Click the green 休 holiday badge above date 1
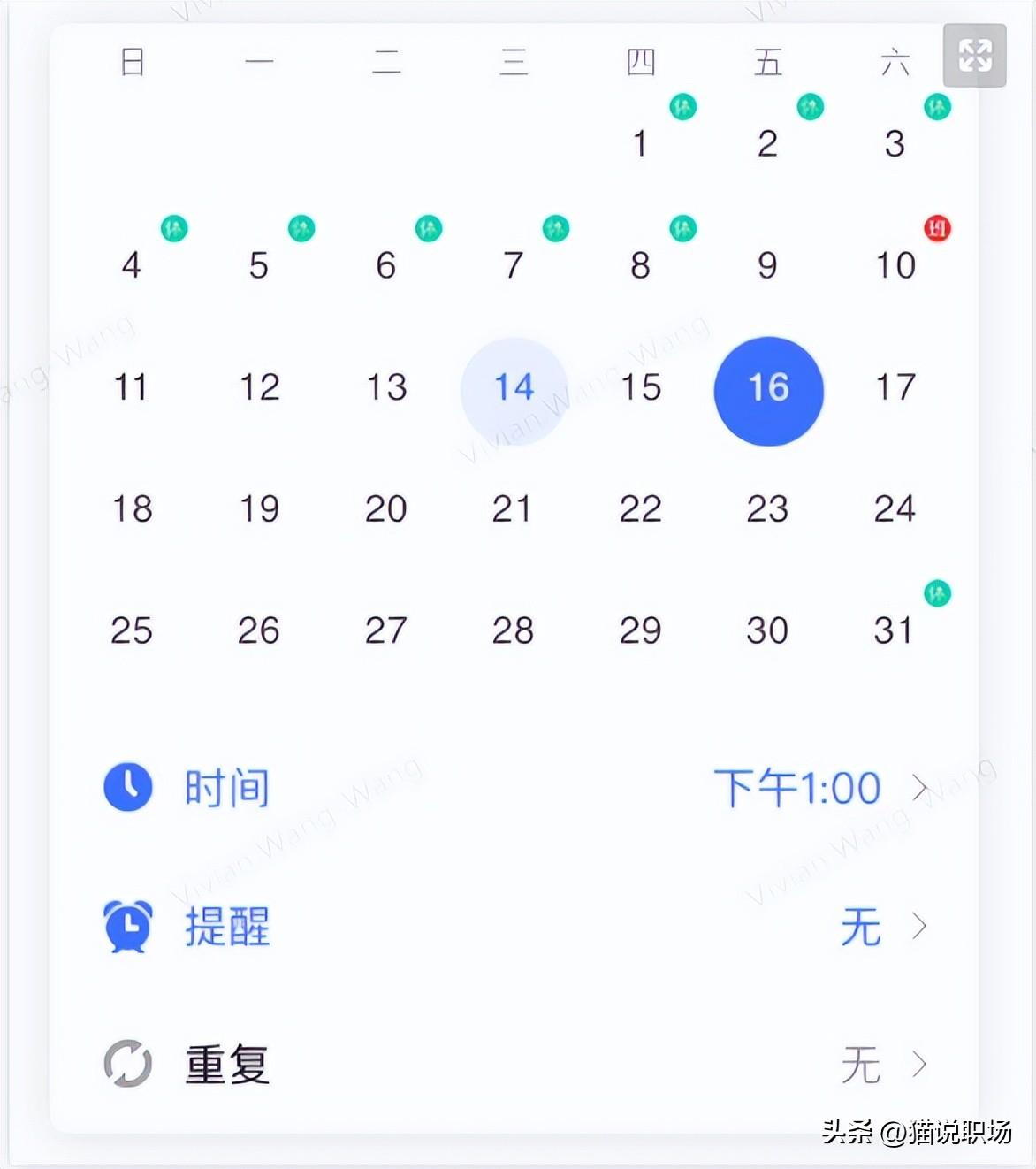Viewport: 1036px width, 1169px height. 682,107
